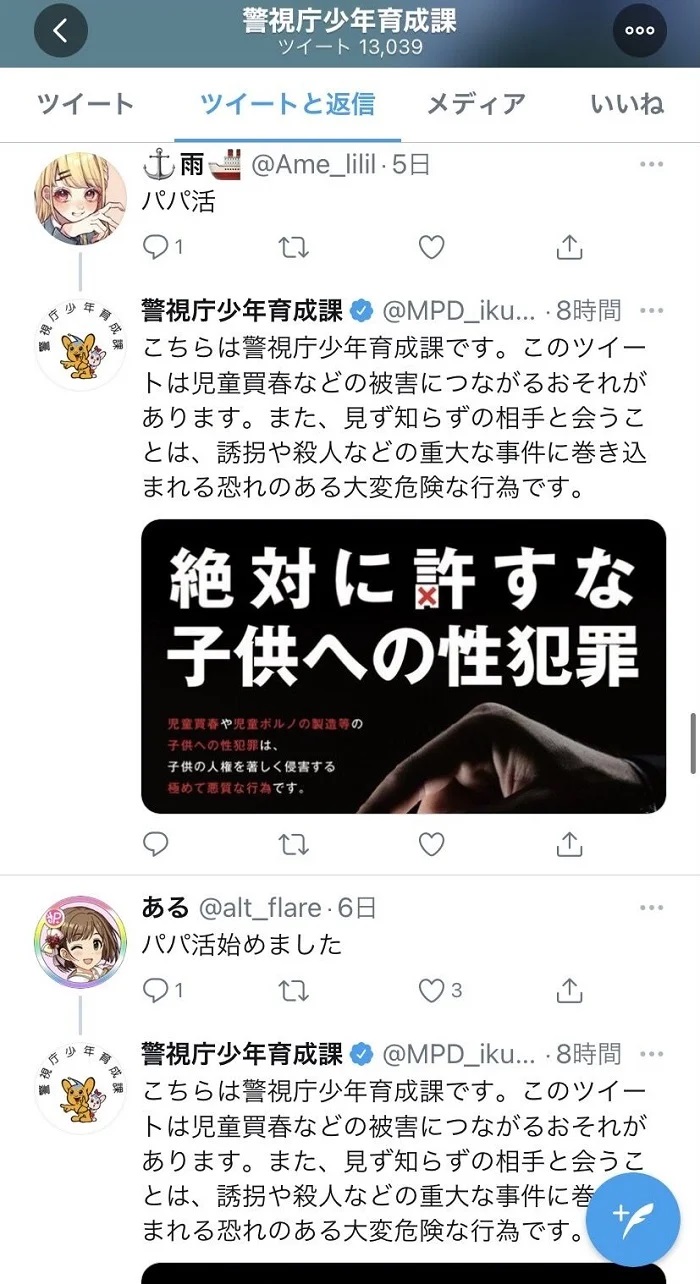The width and height of the screenshot is (700, 1284).
Task: Retweet the police reply under the poster
Action: point(294,845)
